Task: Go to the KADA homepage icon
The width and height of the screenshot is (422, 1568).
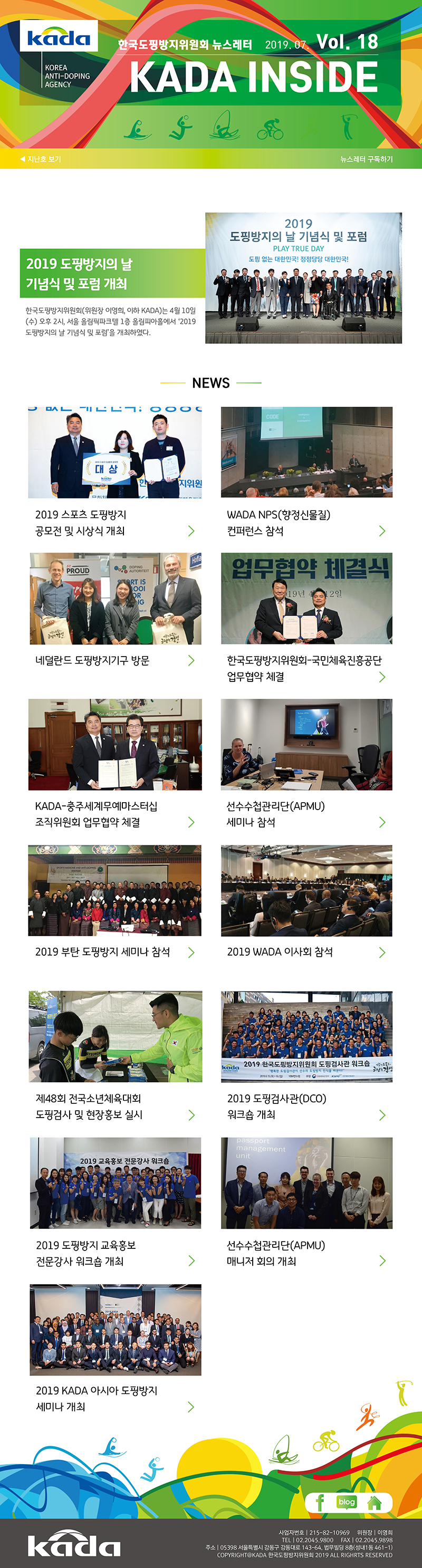Action: [x=374, y=1502]
